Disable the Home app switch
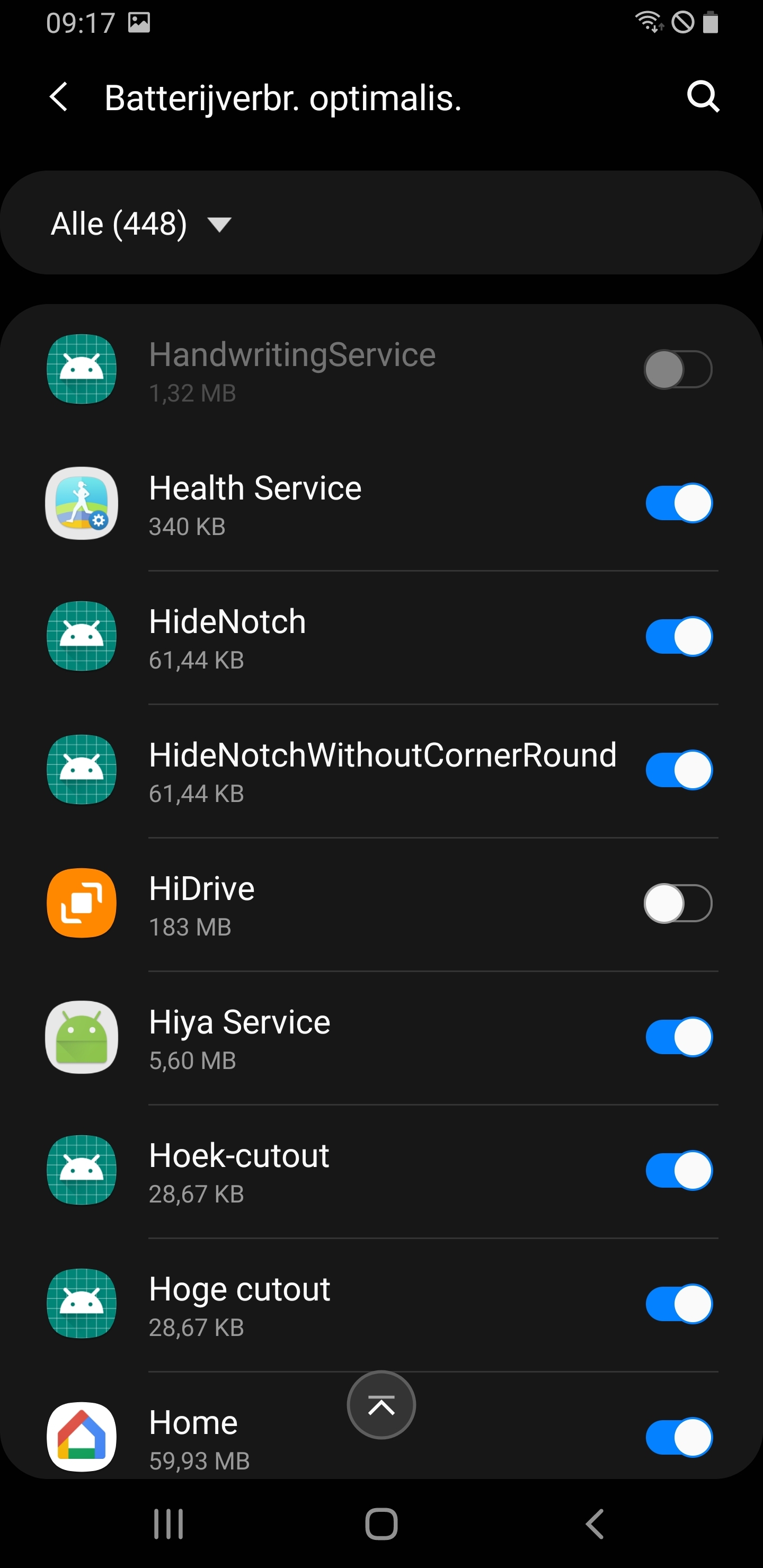763x1568 pixels. click(x=678, y=1437)
